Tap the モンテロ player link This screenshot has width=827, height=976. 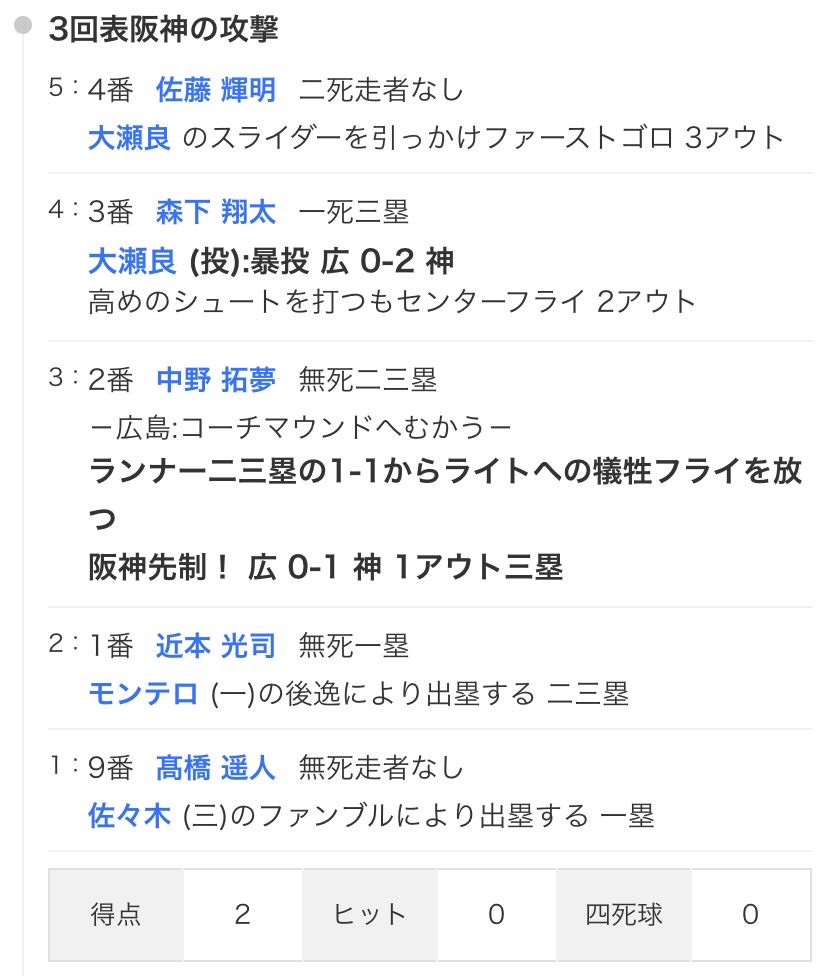pos(143,694)
